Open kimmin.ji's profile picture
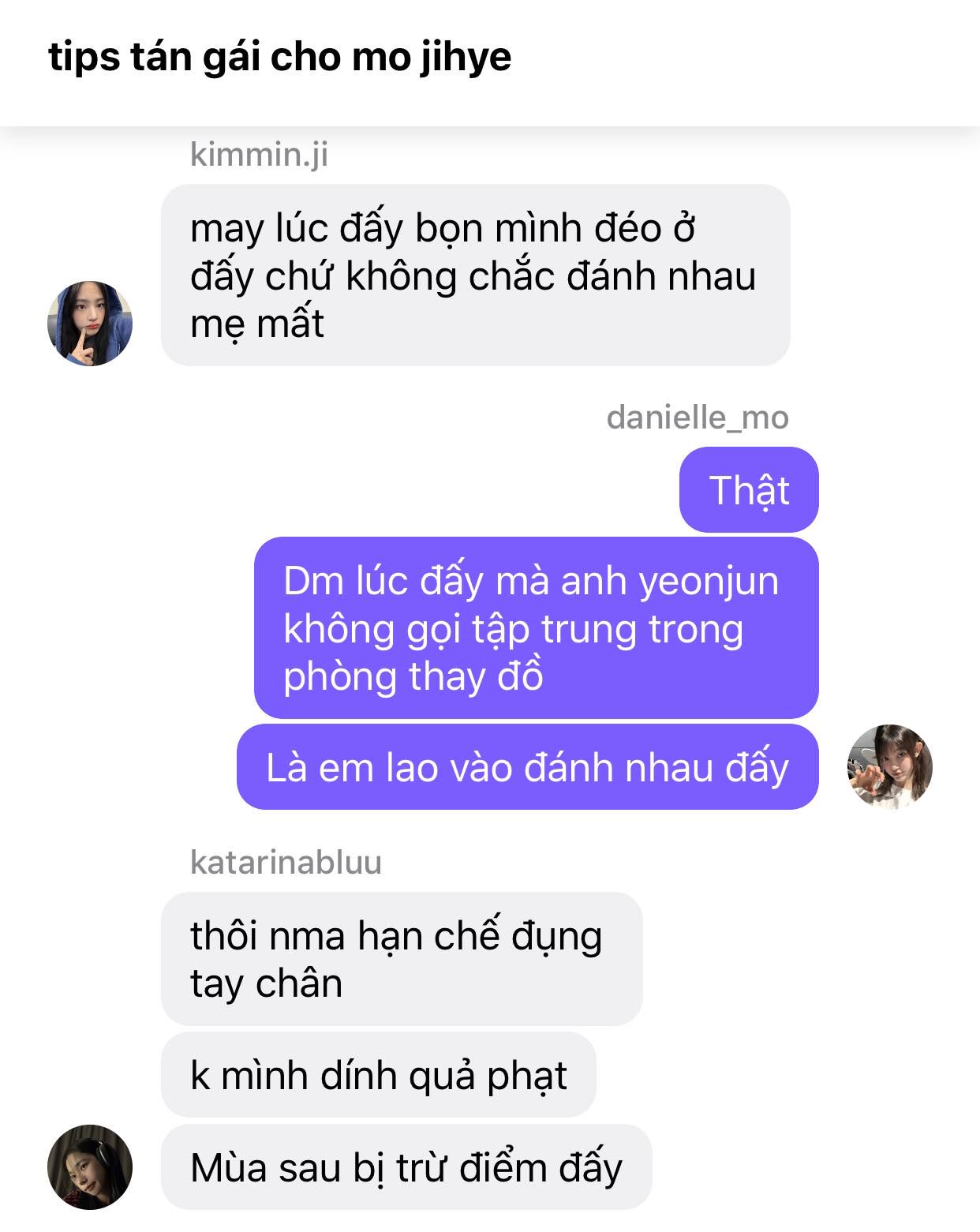This screenshot has width=980, height=1232. pyautogui.click(x=89, y=324)
